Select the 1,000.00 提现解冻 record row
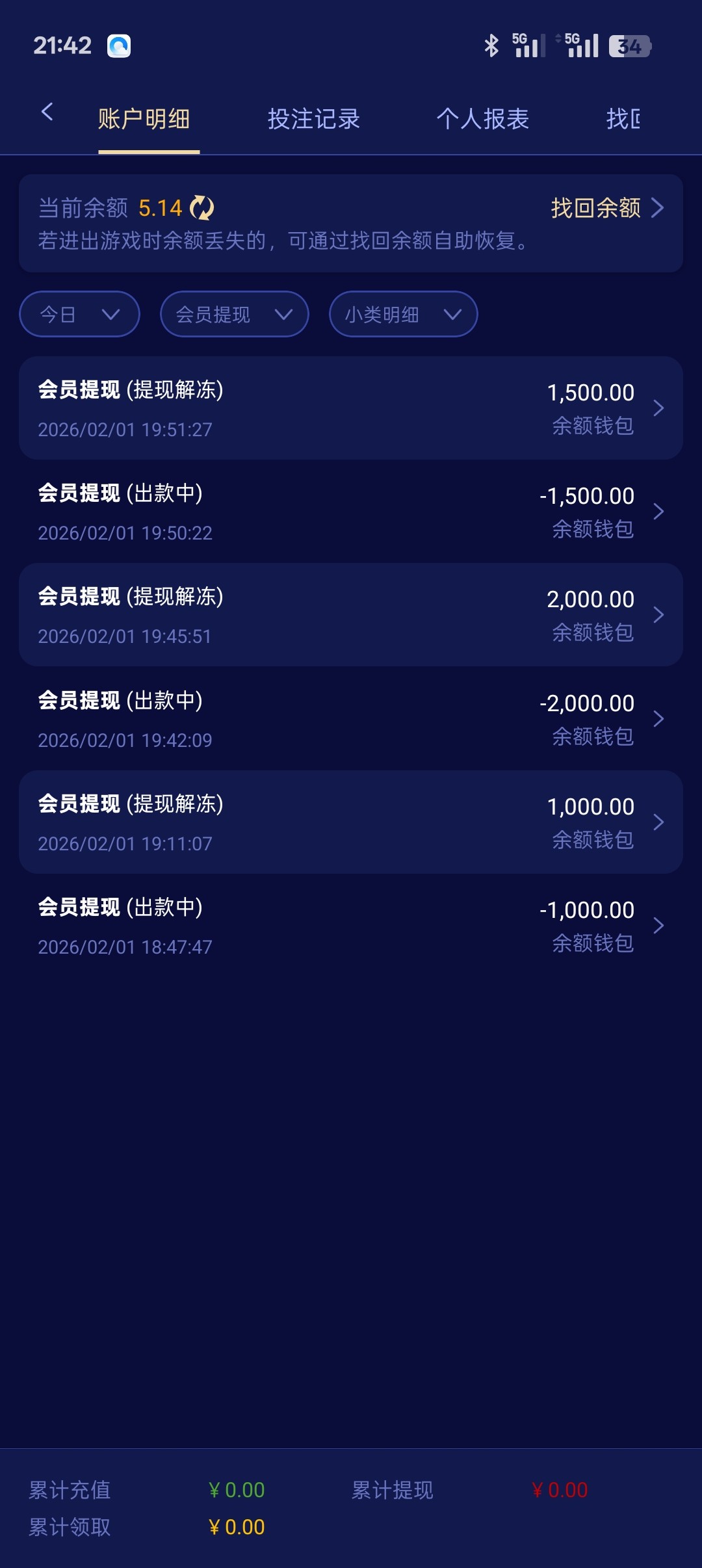702x1568 pixels. point(351,822)
